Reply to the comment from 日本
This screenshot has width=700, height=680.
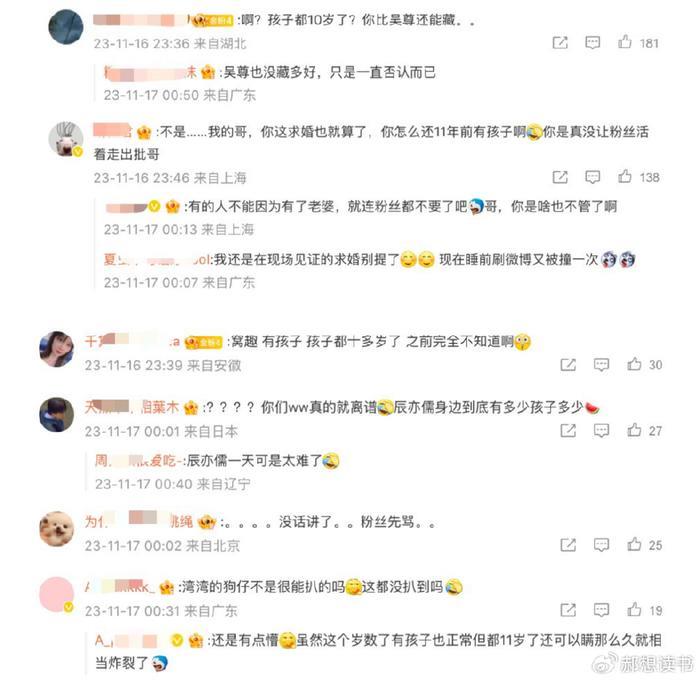click(601, 431)
